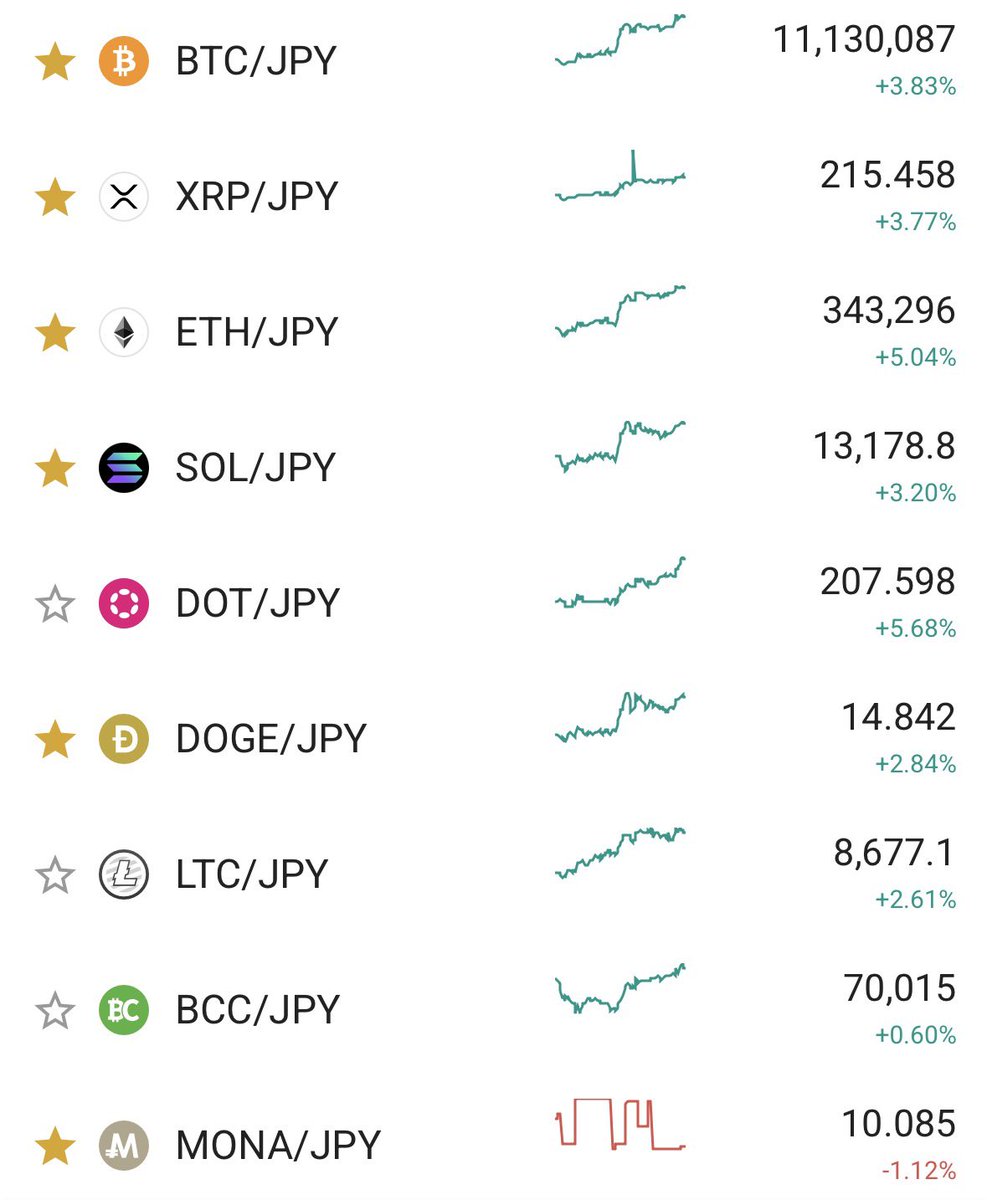
Task: Mark BCC/JPY as a favorite
Action: pos(55,1010)
